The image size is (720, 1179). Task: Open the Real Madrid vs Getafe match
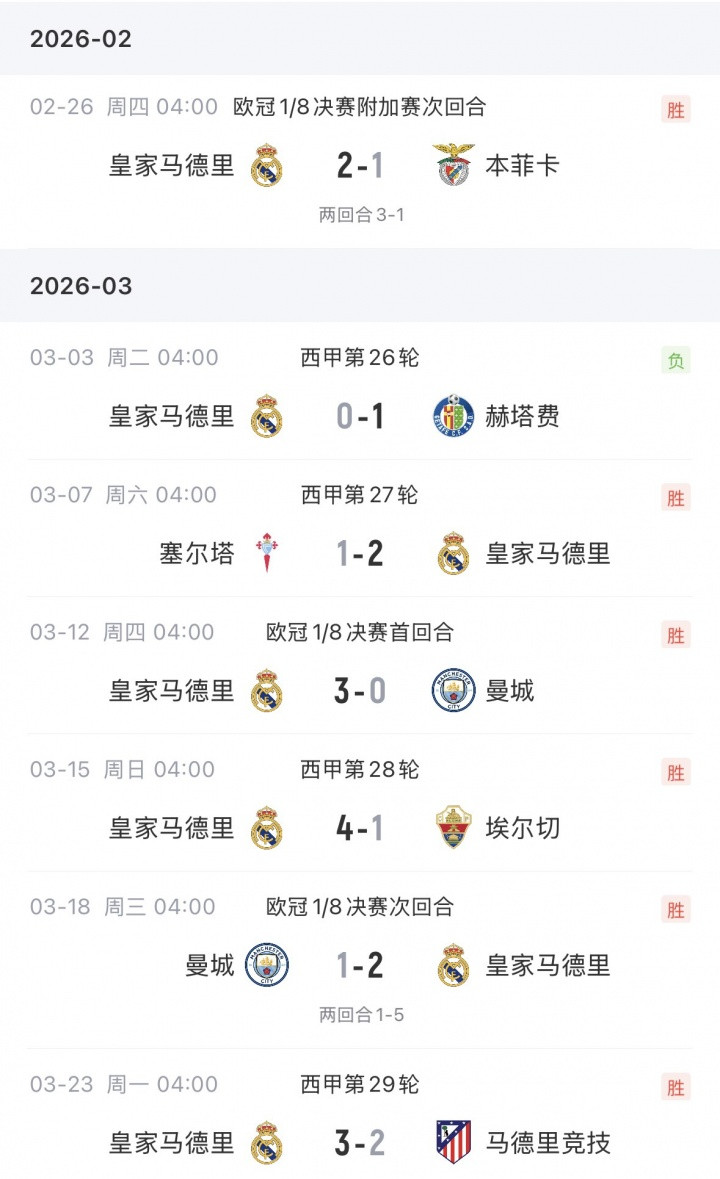click(x=360, y=415)
